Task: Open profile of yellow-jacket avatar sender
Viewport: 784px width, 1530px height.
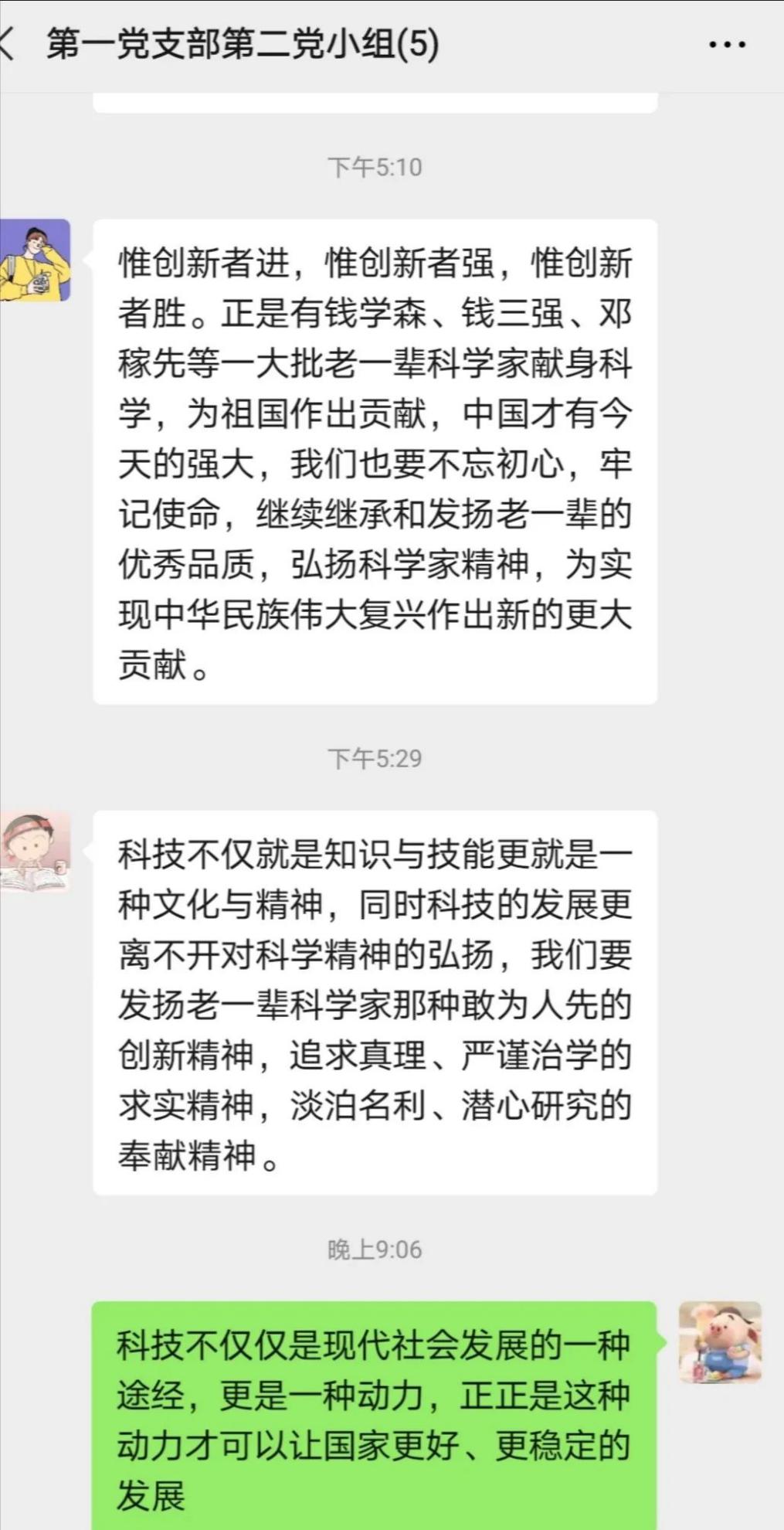Action: [35, 260]
